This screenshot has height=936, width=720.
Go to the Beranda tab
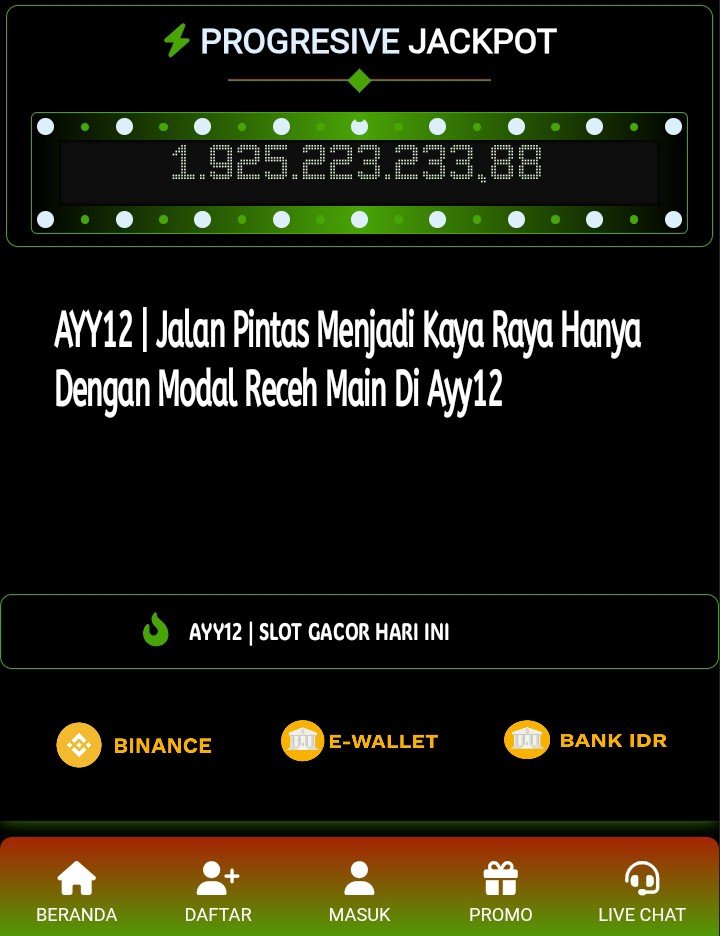[x=76, y=891]
